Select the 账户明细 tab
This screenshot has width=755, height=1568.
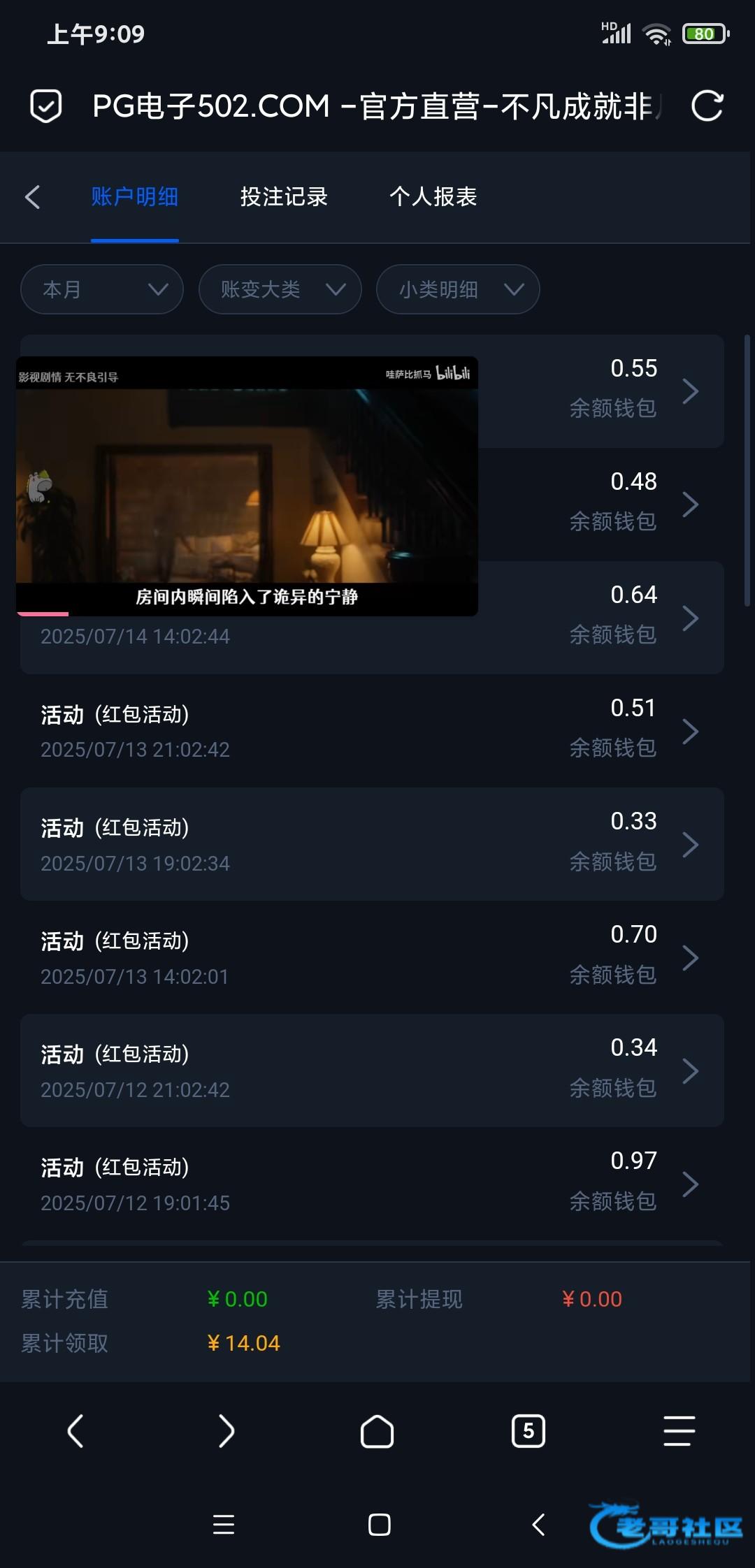pyautogui.click(x=134, y=197)
